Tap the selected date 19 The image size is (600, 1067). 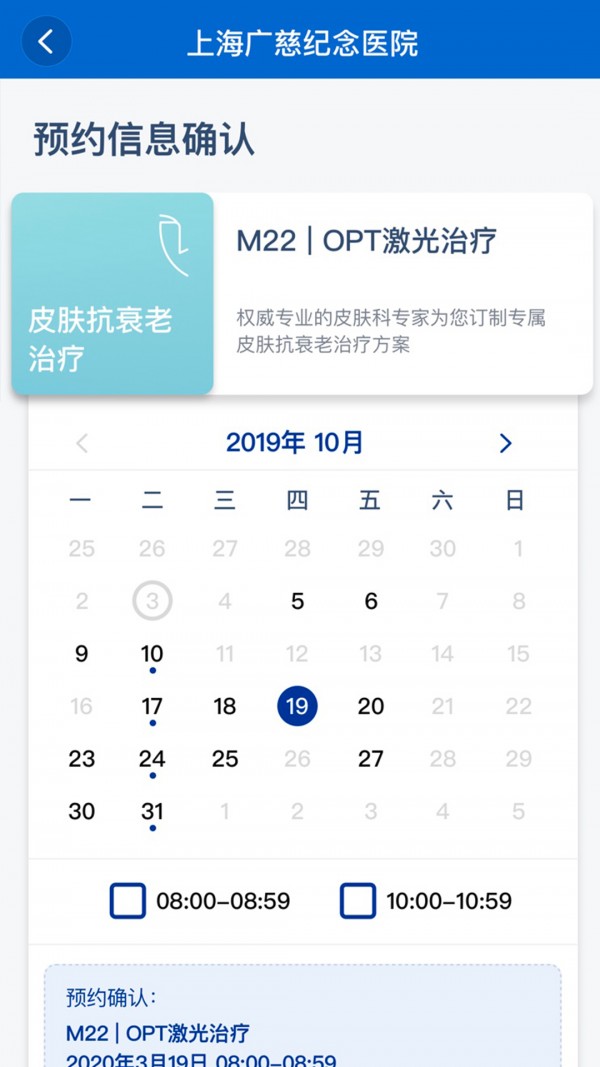tap(297, 706)
